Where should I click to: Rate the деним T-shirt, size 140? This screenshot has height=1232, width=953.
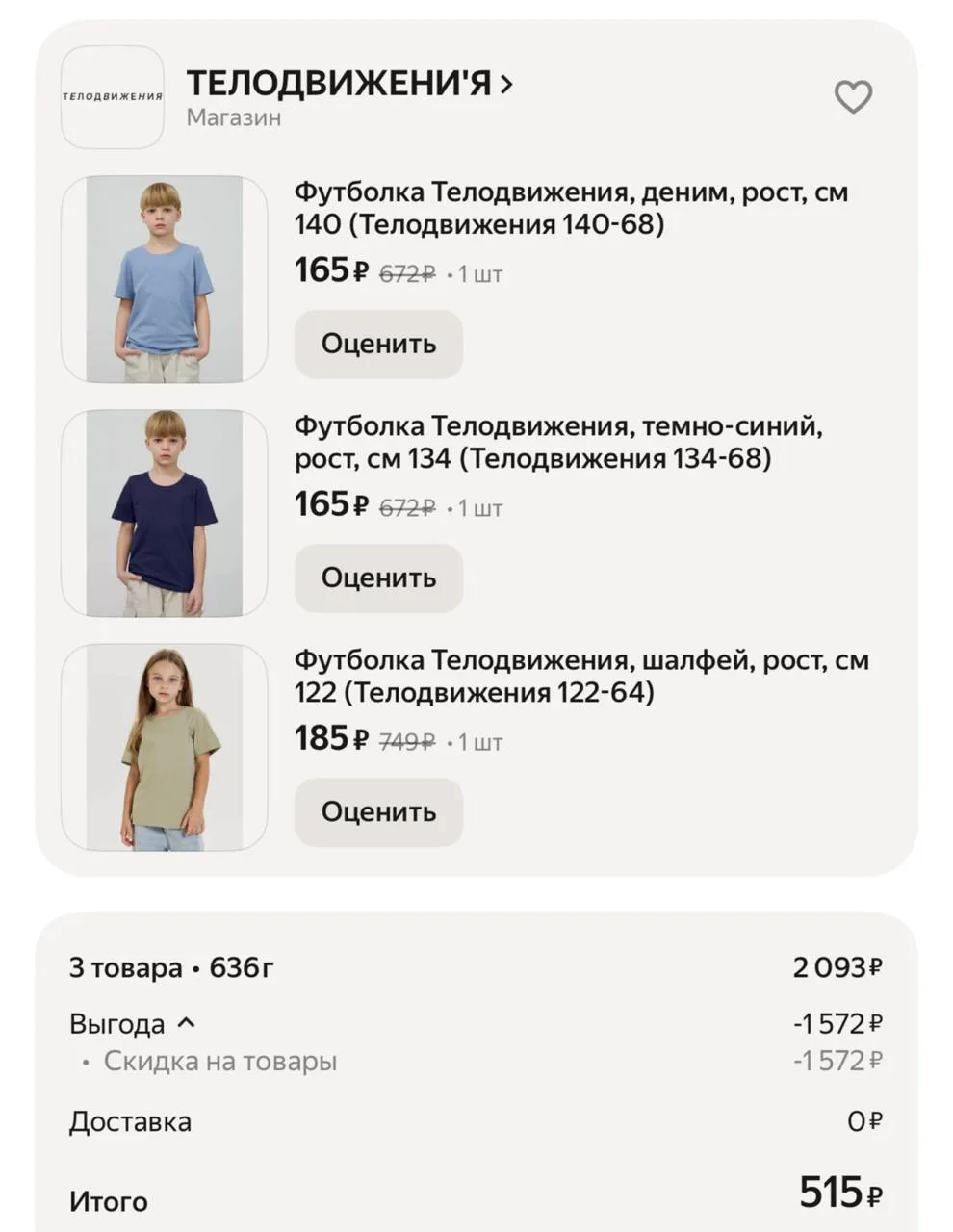(x=378, y=345)
